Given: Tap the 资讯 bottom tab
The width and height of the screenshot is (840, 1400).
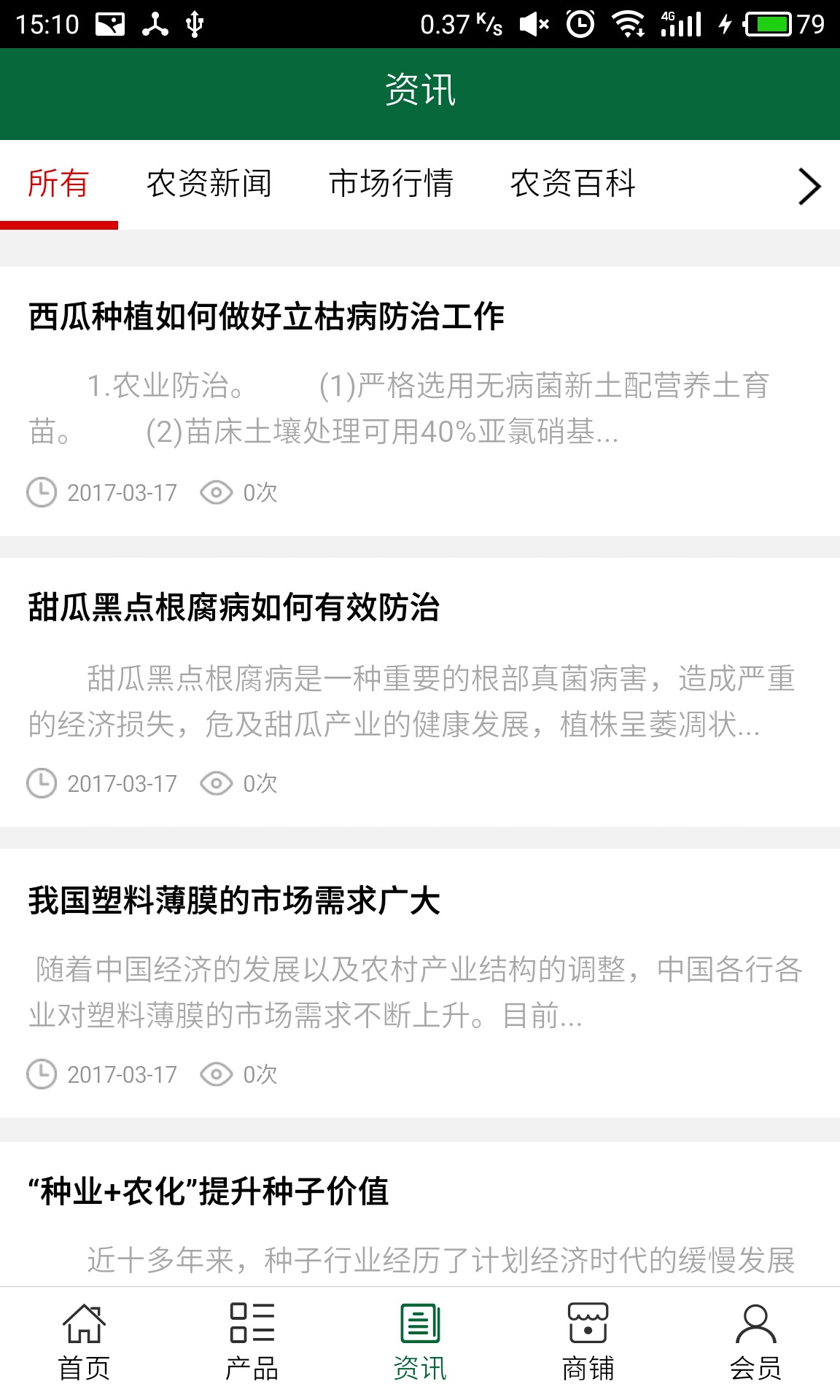Looking at the screenshot, I should click(420, 1343).
